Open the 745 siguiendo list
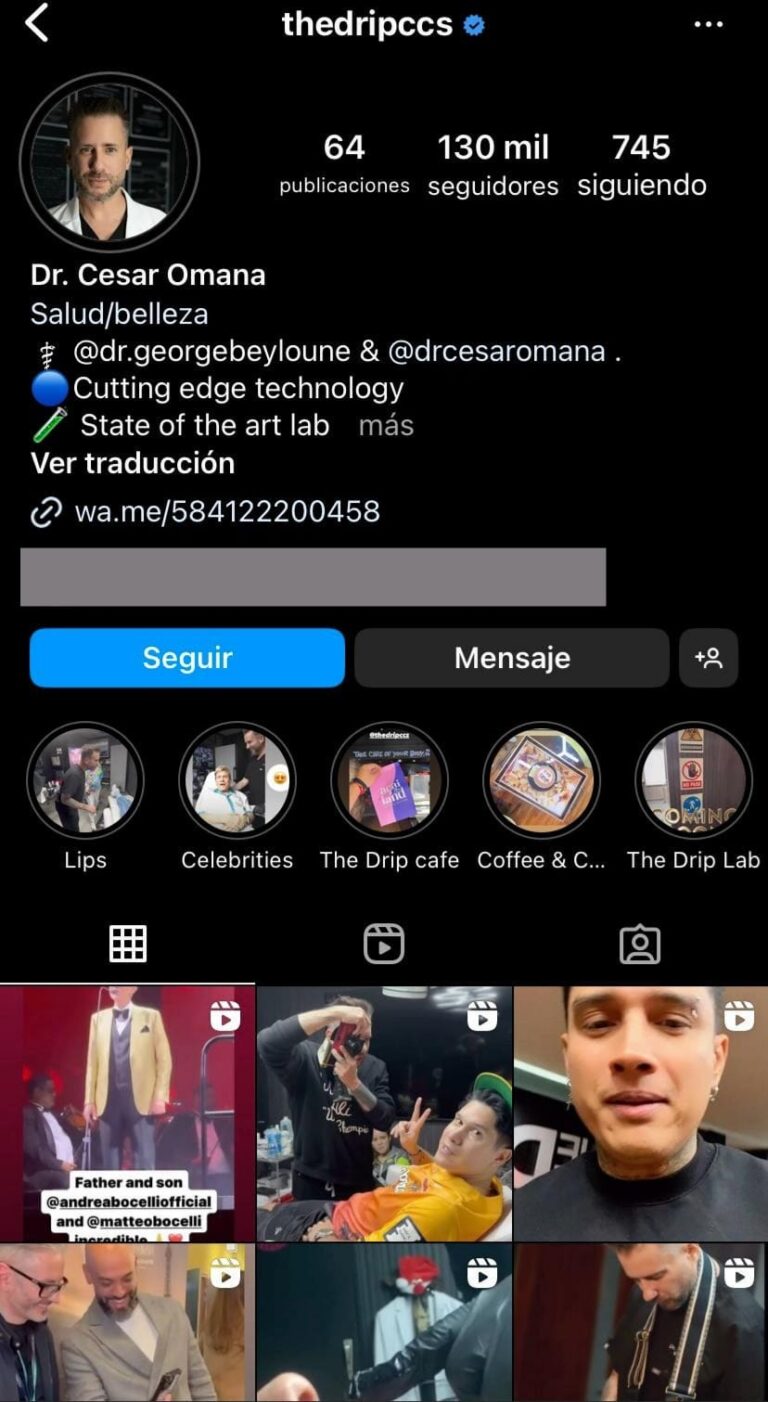Image resolution: width=768 pixels, height=1402 pixels. [642, 165]
